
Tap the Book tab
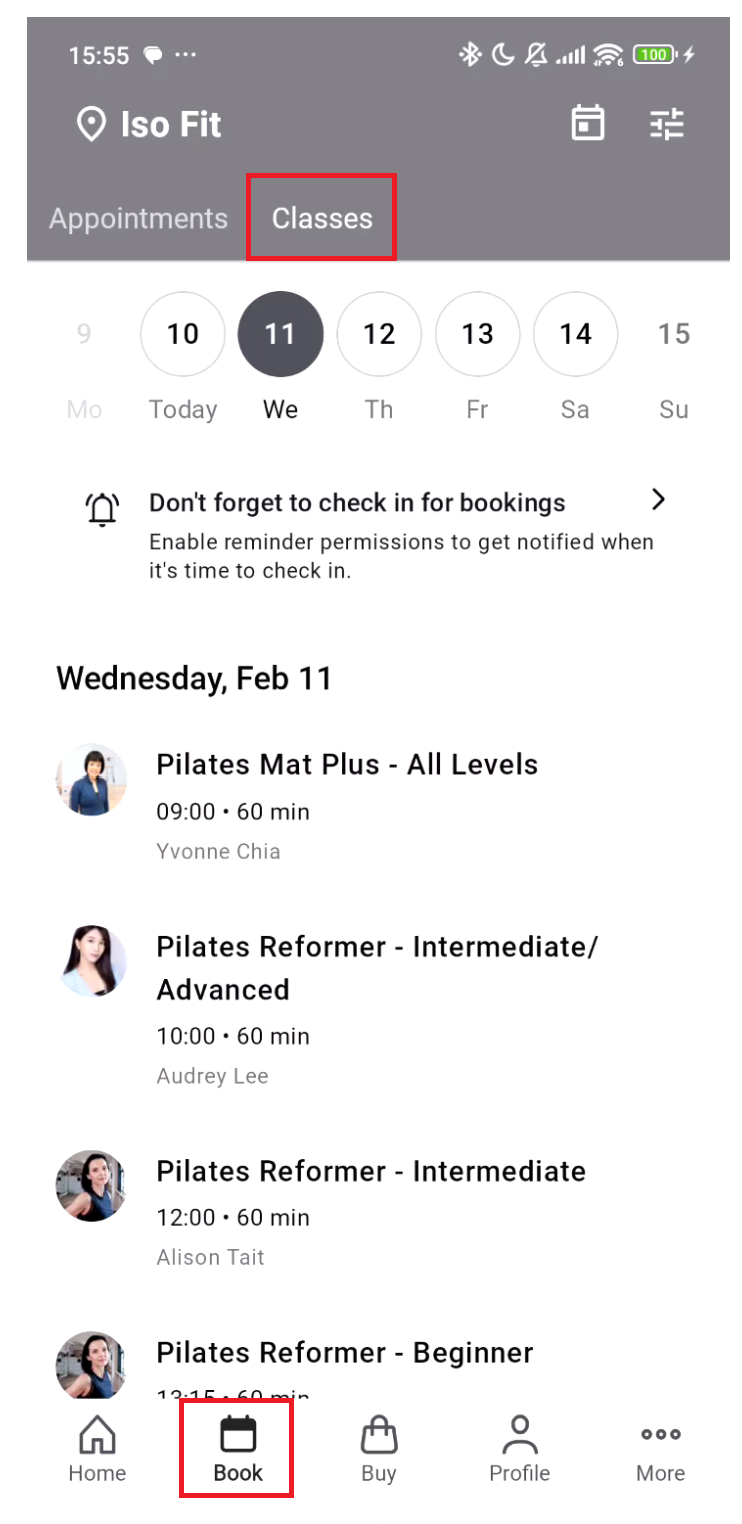(x=237, y=1449)
